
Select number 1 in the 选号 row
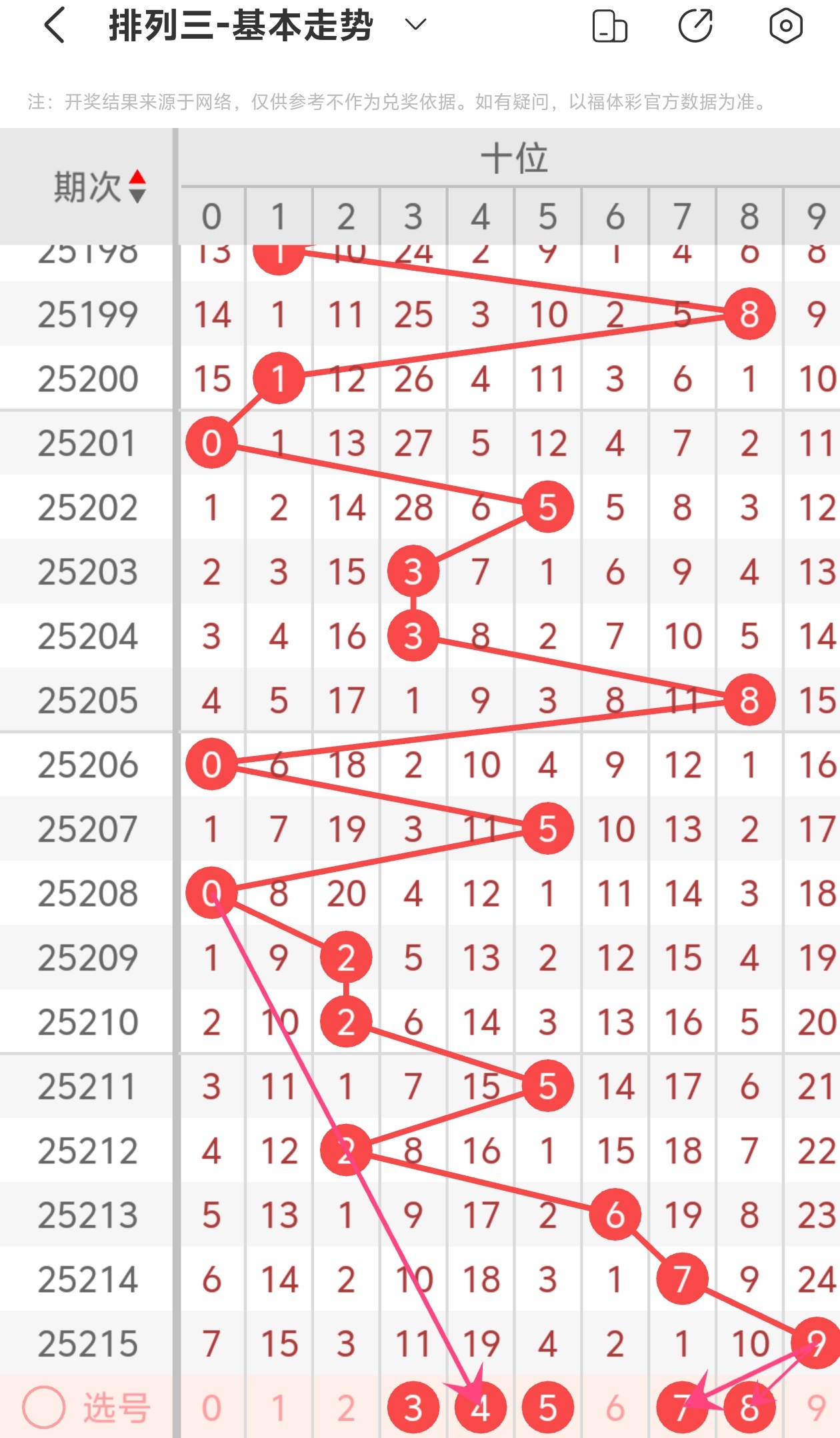pos(279,1408)
